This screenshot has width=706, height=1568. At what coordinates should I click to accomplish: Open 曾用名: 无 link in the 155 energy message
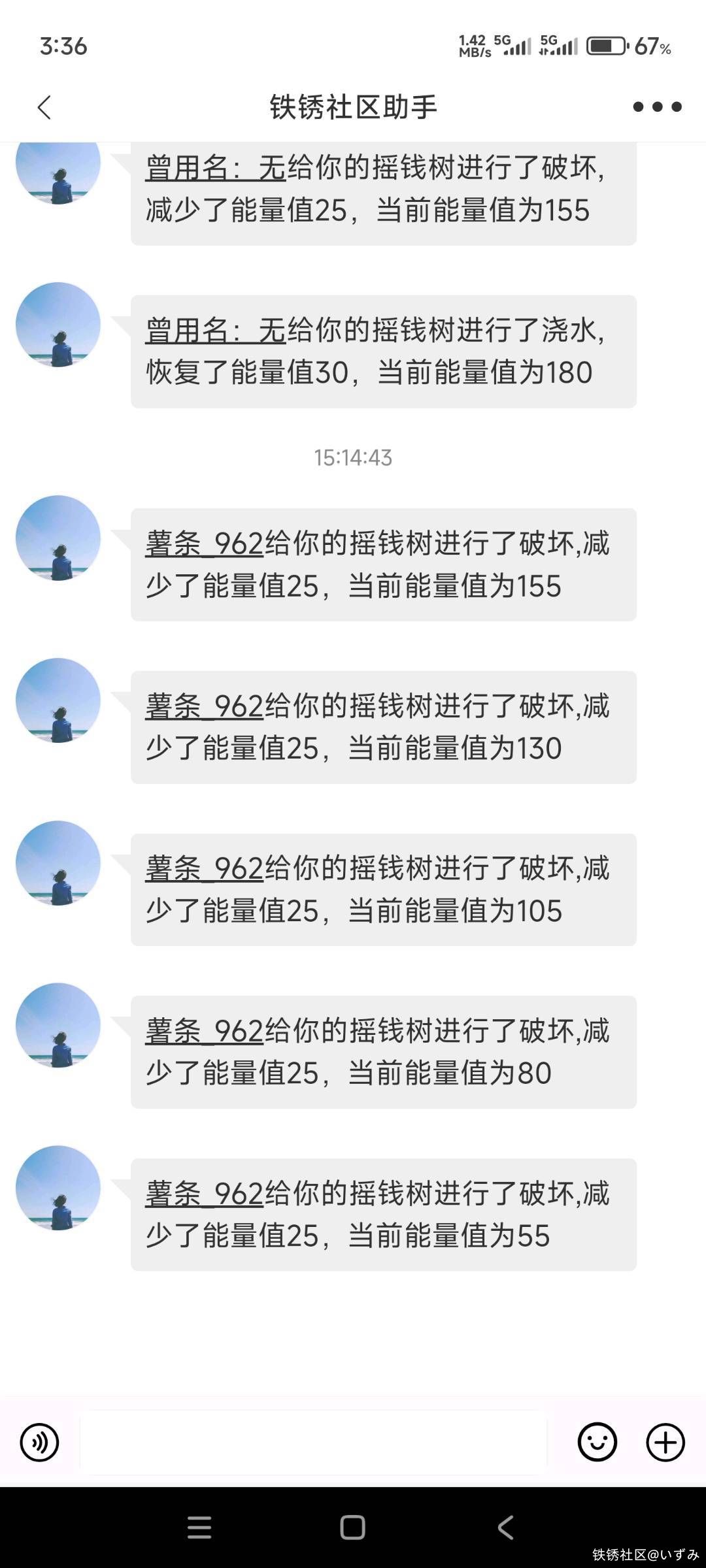[x=216, y=168]
